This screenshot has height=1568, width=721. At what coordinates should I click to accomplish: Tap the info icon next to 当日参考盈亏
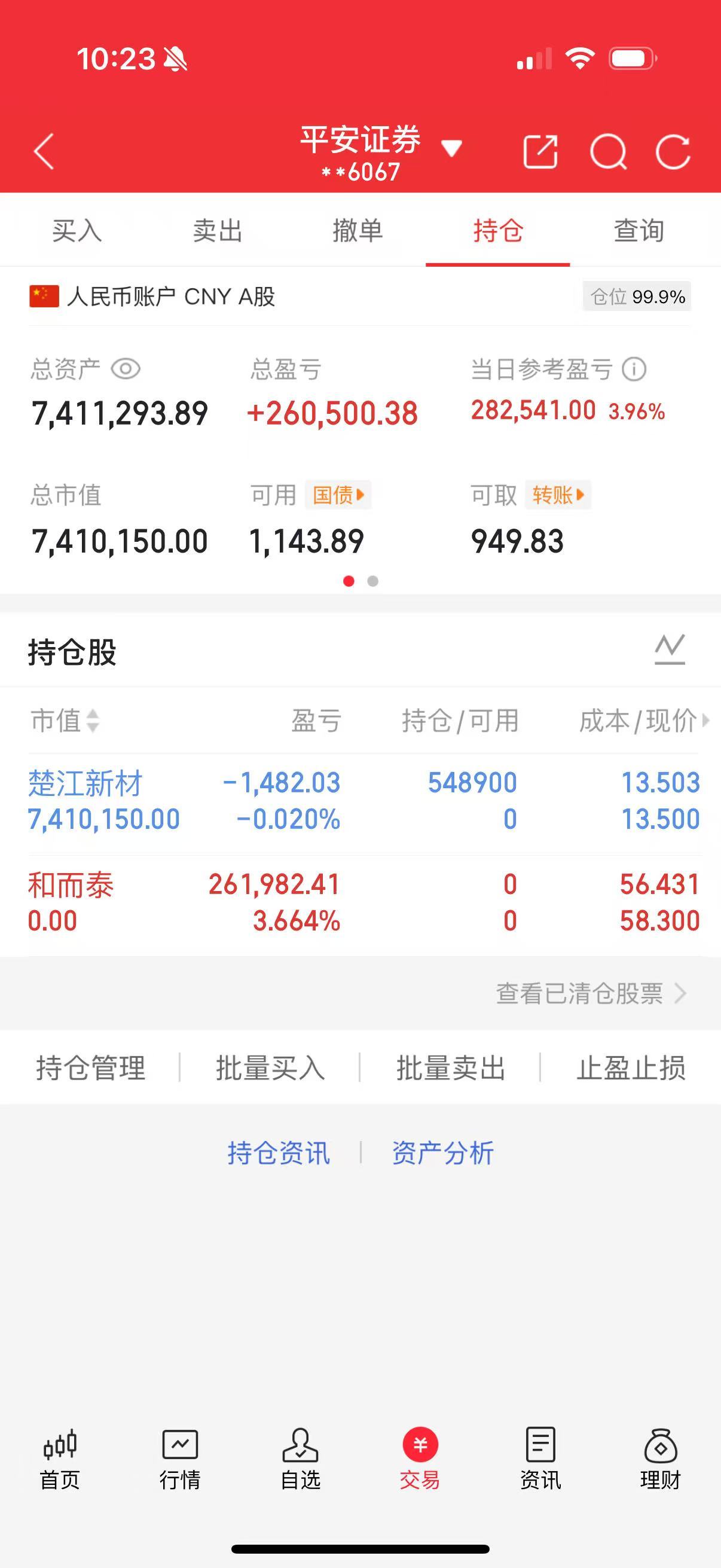pyautogui.click(x=633, y=370)
